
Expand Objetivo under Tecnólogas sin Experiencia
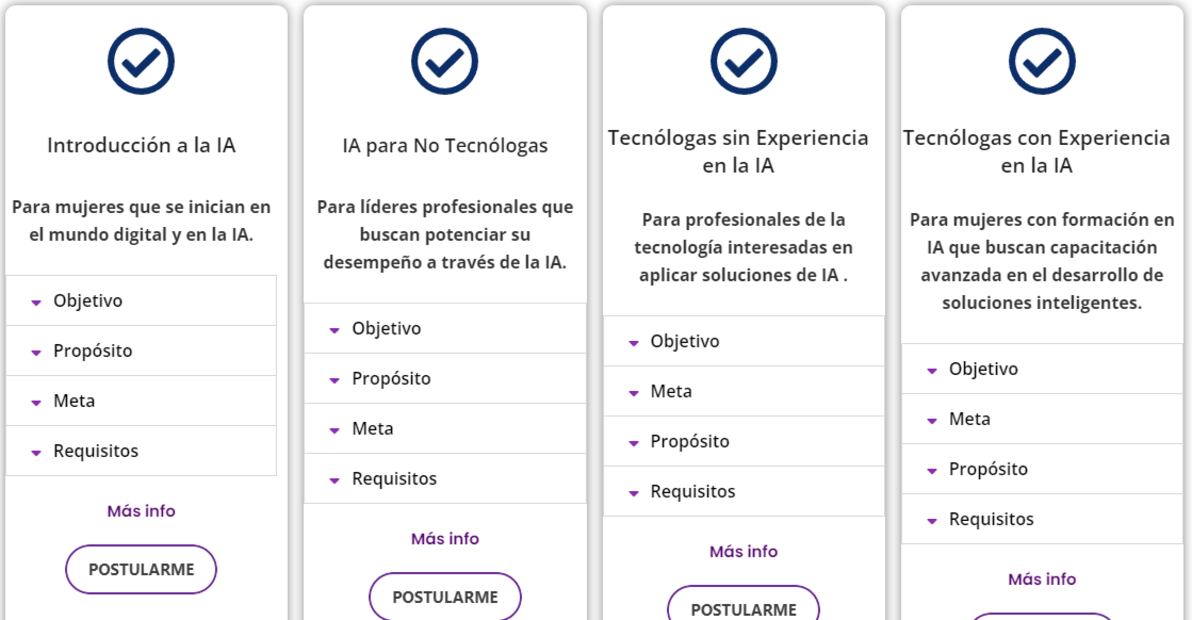684,341
